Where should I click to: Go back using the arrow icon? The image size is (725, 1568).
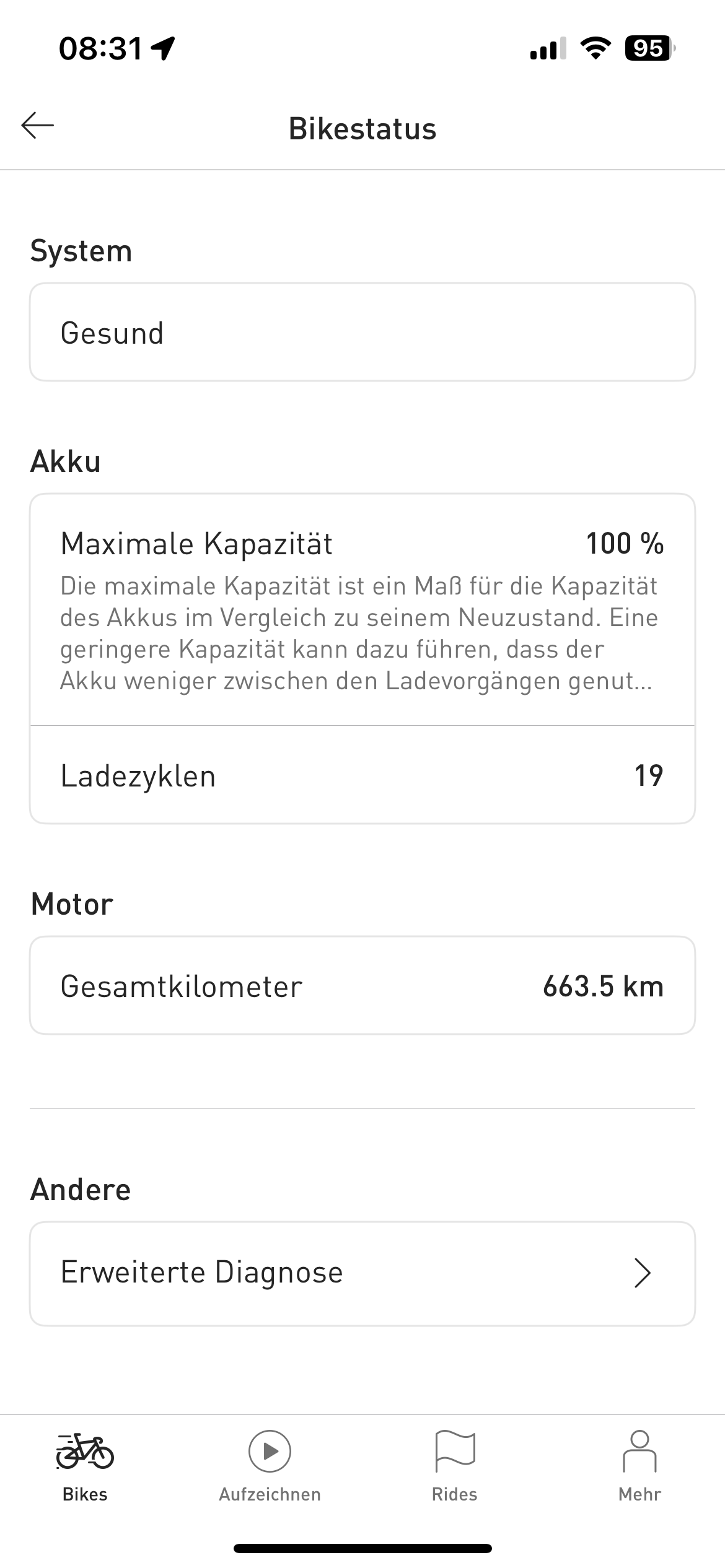[x=38, y=126]
